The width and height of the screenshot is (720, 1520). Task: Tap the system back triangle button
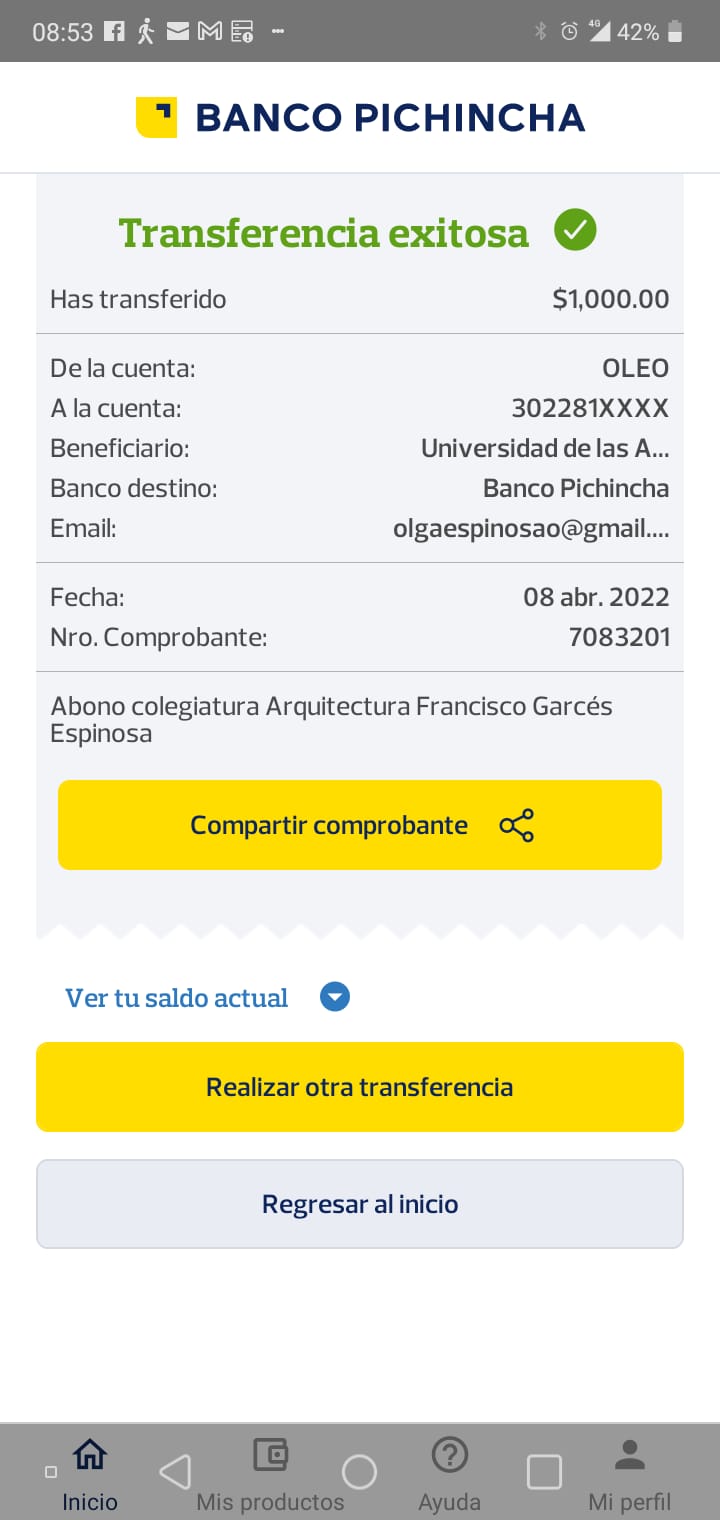(x=176, y=1472)
